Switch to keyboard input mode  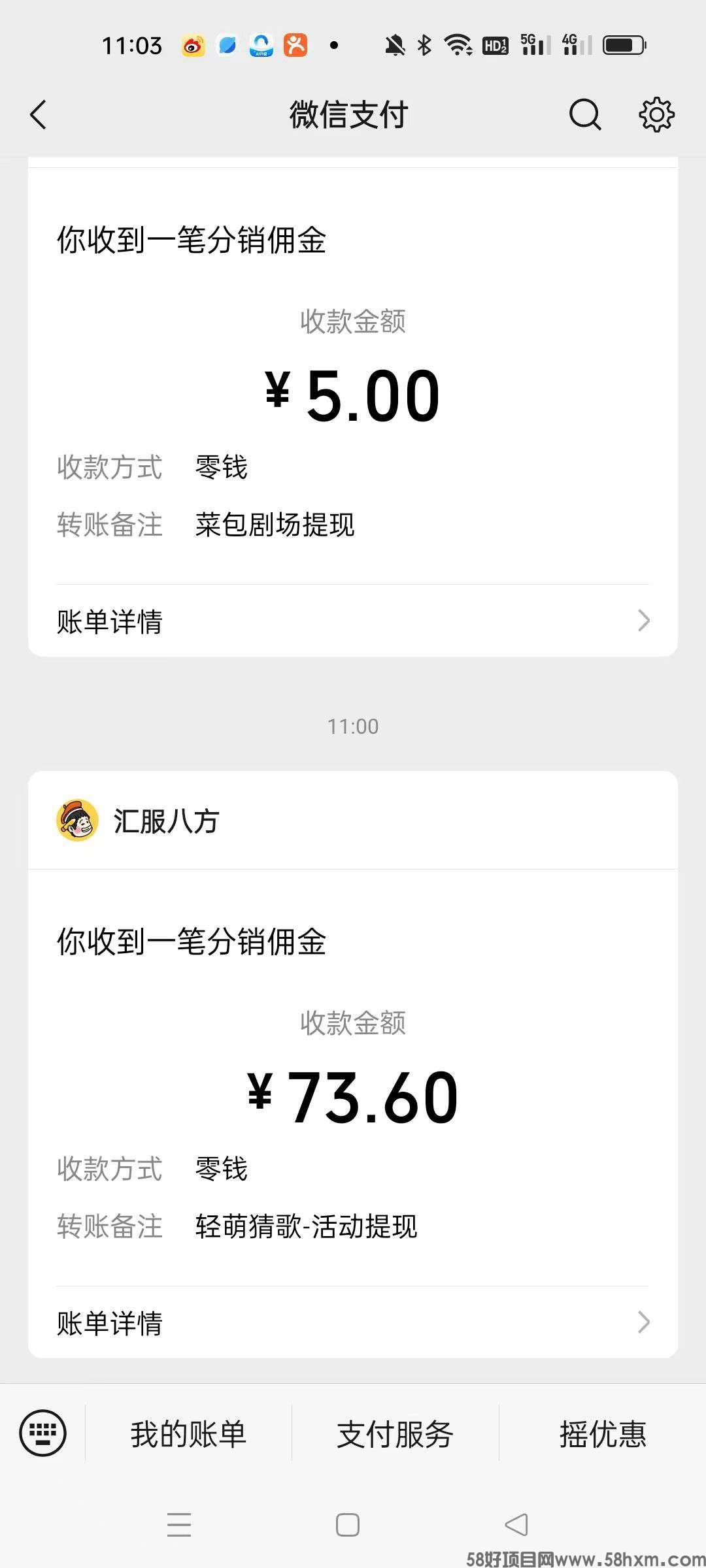tap(43, 1434)
